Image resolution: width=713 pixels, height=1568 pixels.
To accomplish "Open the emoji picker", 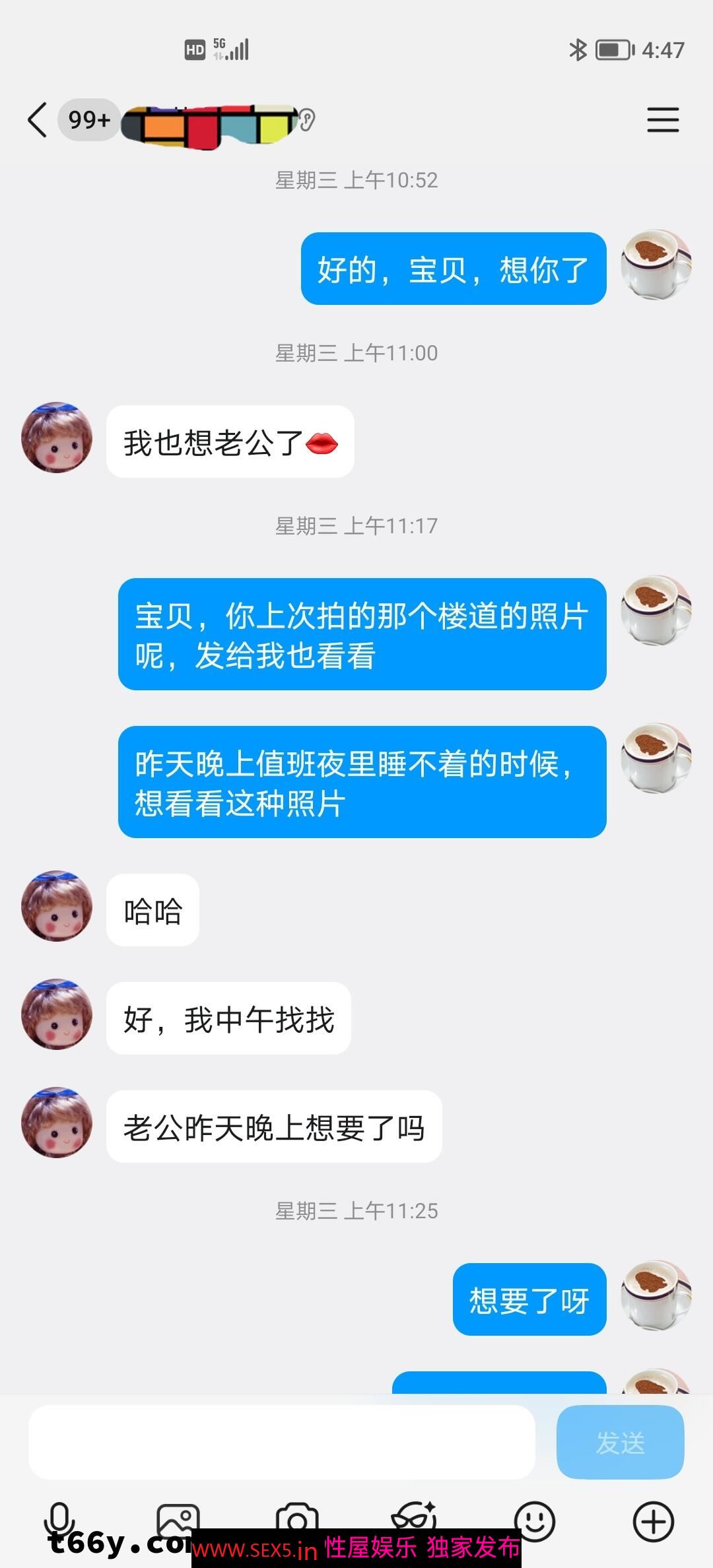I will click(534, 1520).
